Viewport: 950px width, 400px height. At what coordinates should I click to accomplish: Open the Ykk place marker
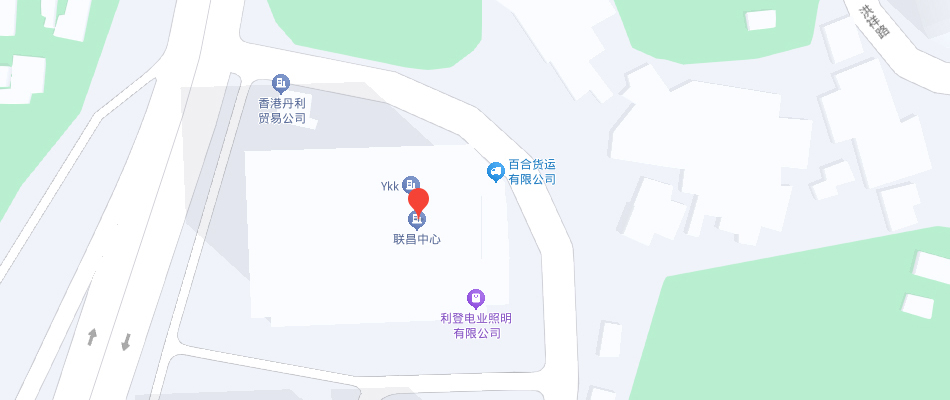click(411, 182)
